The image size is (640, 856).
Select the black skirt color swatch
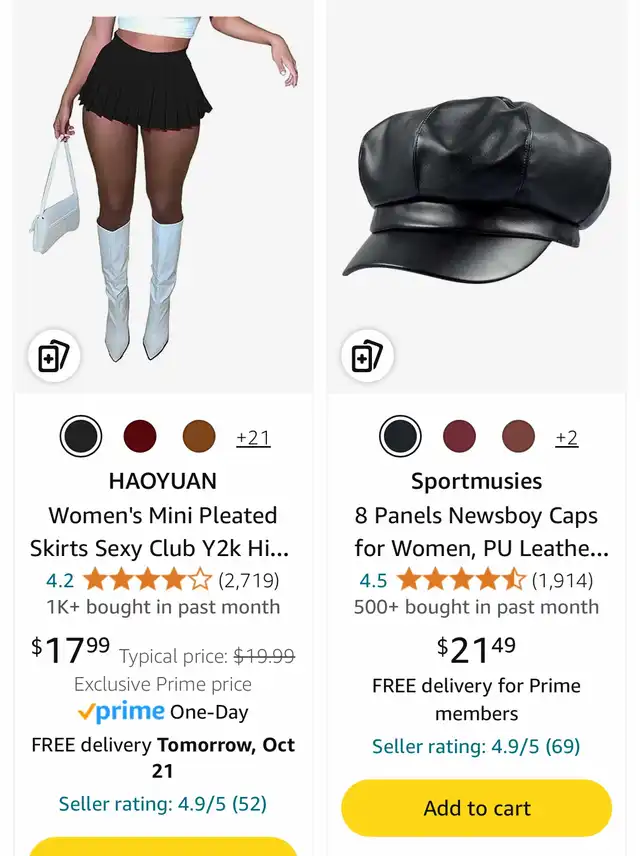(x=81, y=436)
